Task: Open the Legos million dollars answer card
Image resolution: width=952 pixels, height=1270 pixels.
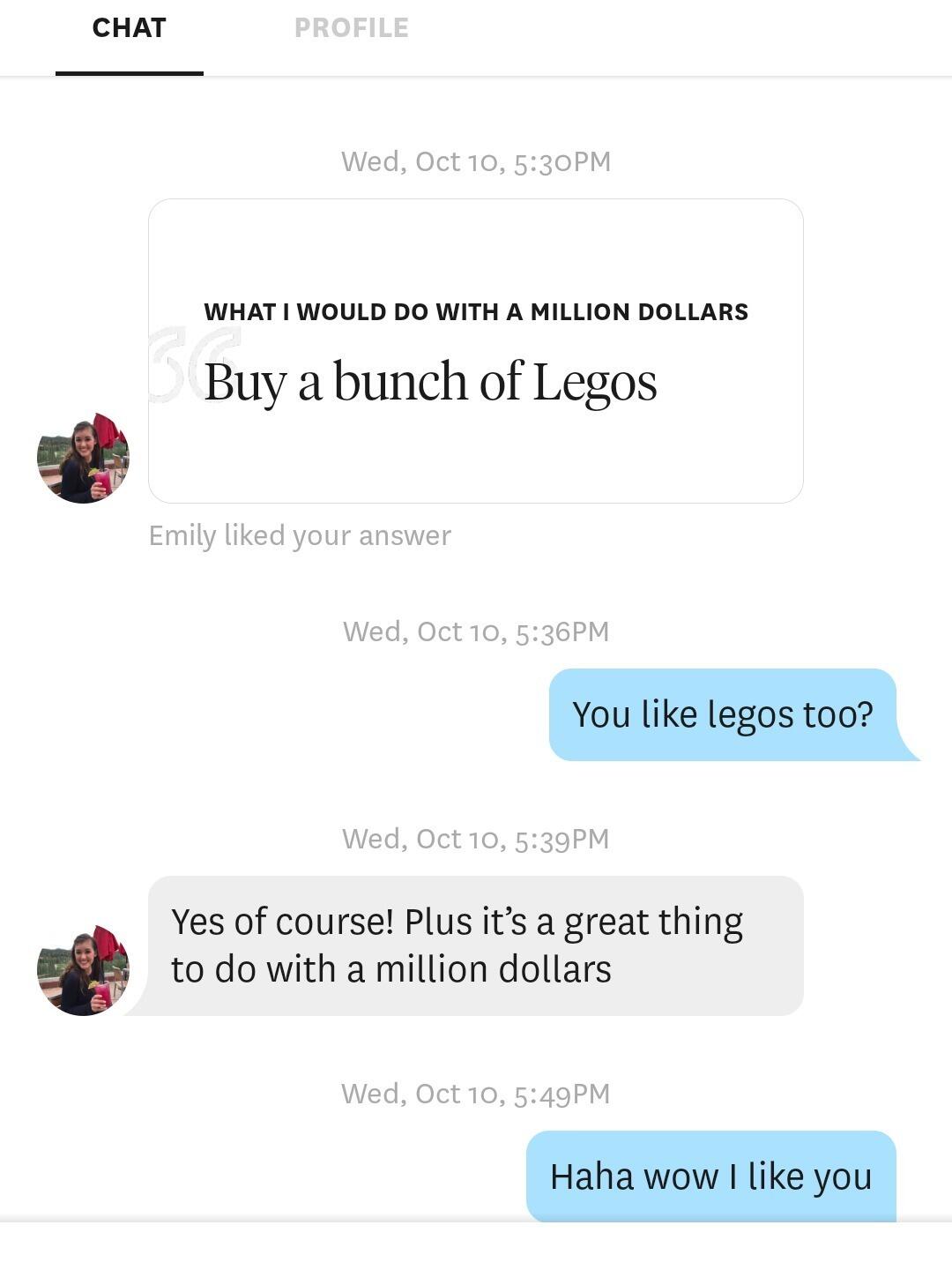Action: point(475,351)
